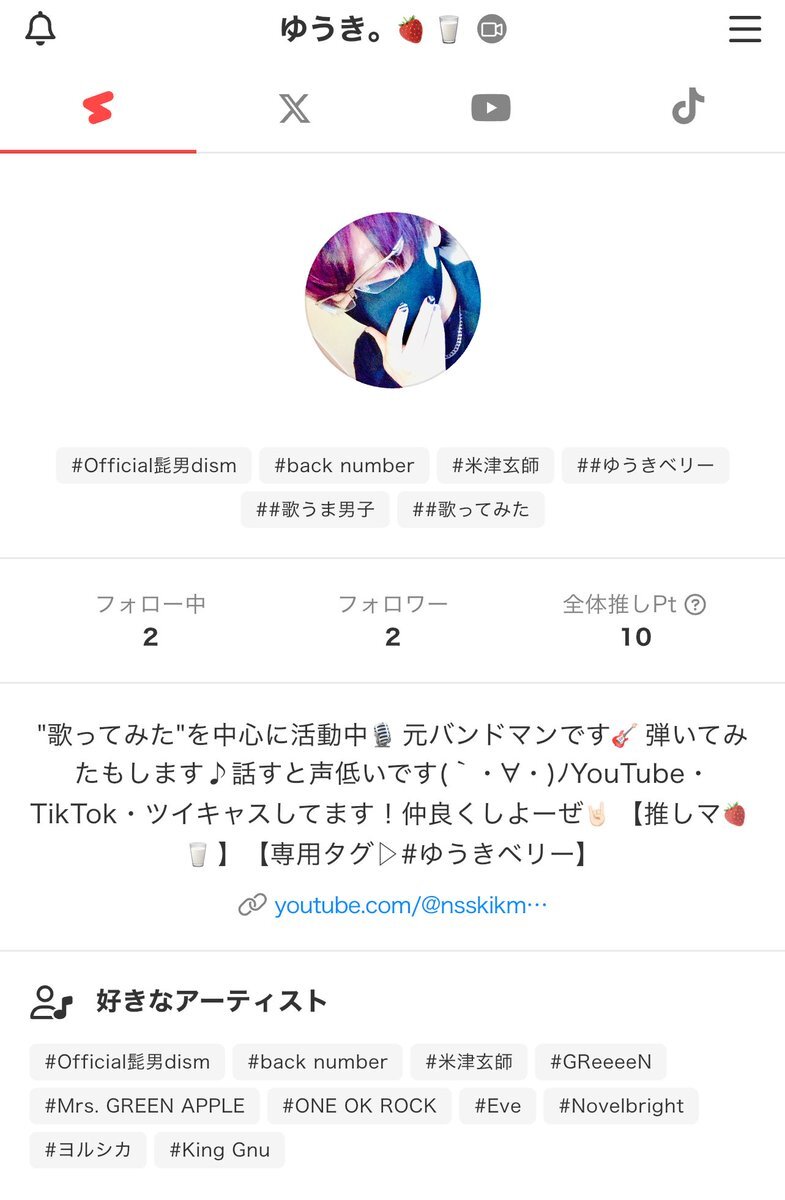Screen dimensions: 785x1200
Task: Tap the ##ゆうきベリー hashtag chip
Action: 645,465
